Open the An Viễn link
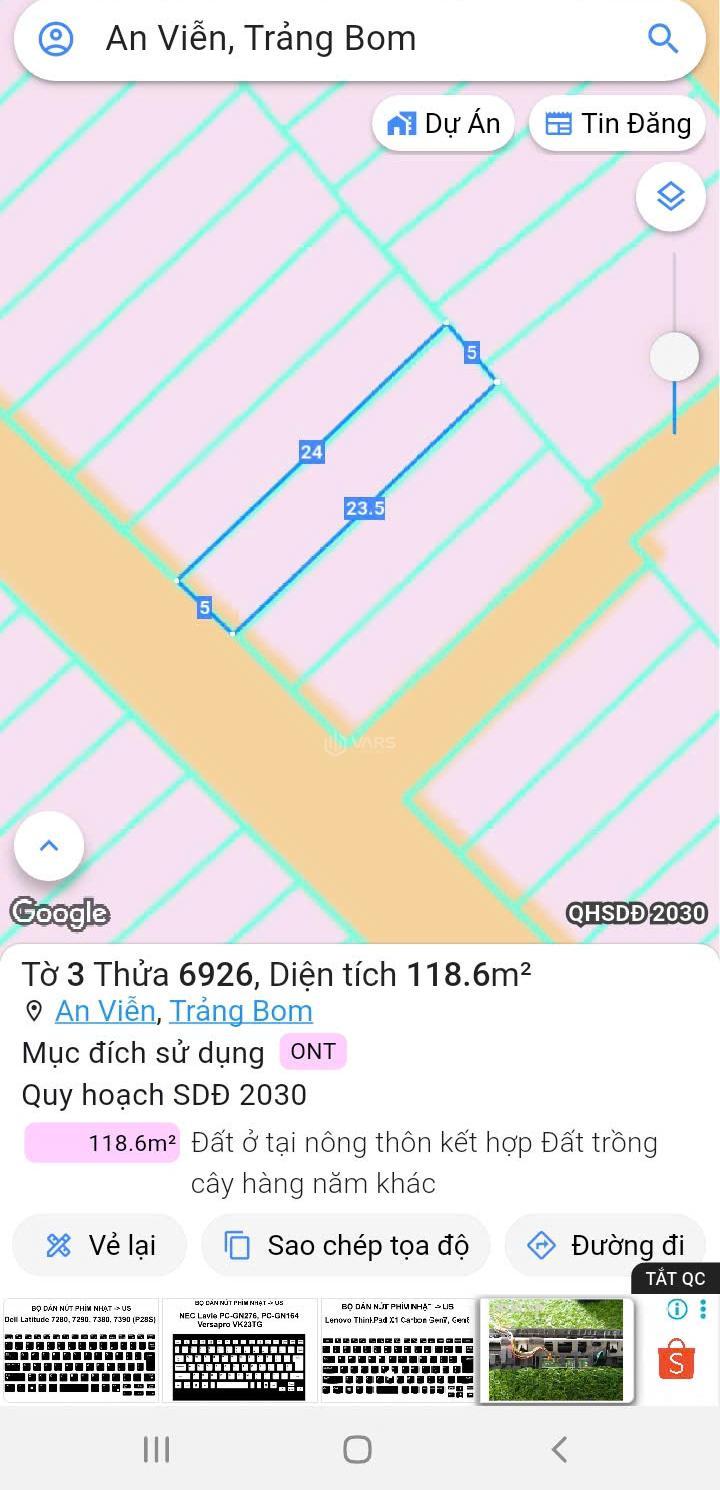Viewport: 720px width, 1490px height. (x=105, y=1011)
